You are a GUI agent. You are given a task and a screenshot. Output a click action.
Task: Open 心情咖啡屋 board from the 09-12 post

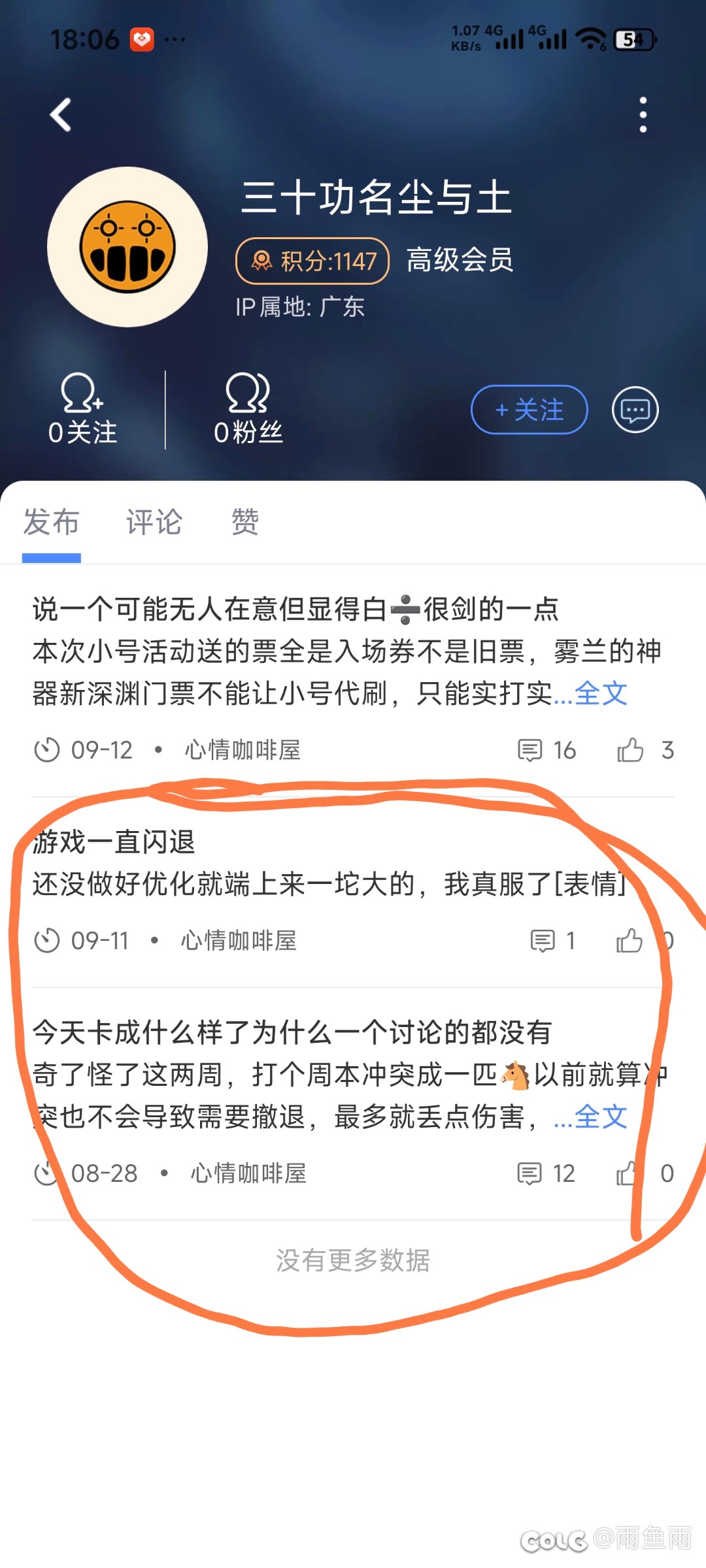click(243, 750)
